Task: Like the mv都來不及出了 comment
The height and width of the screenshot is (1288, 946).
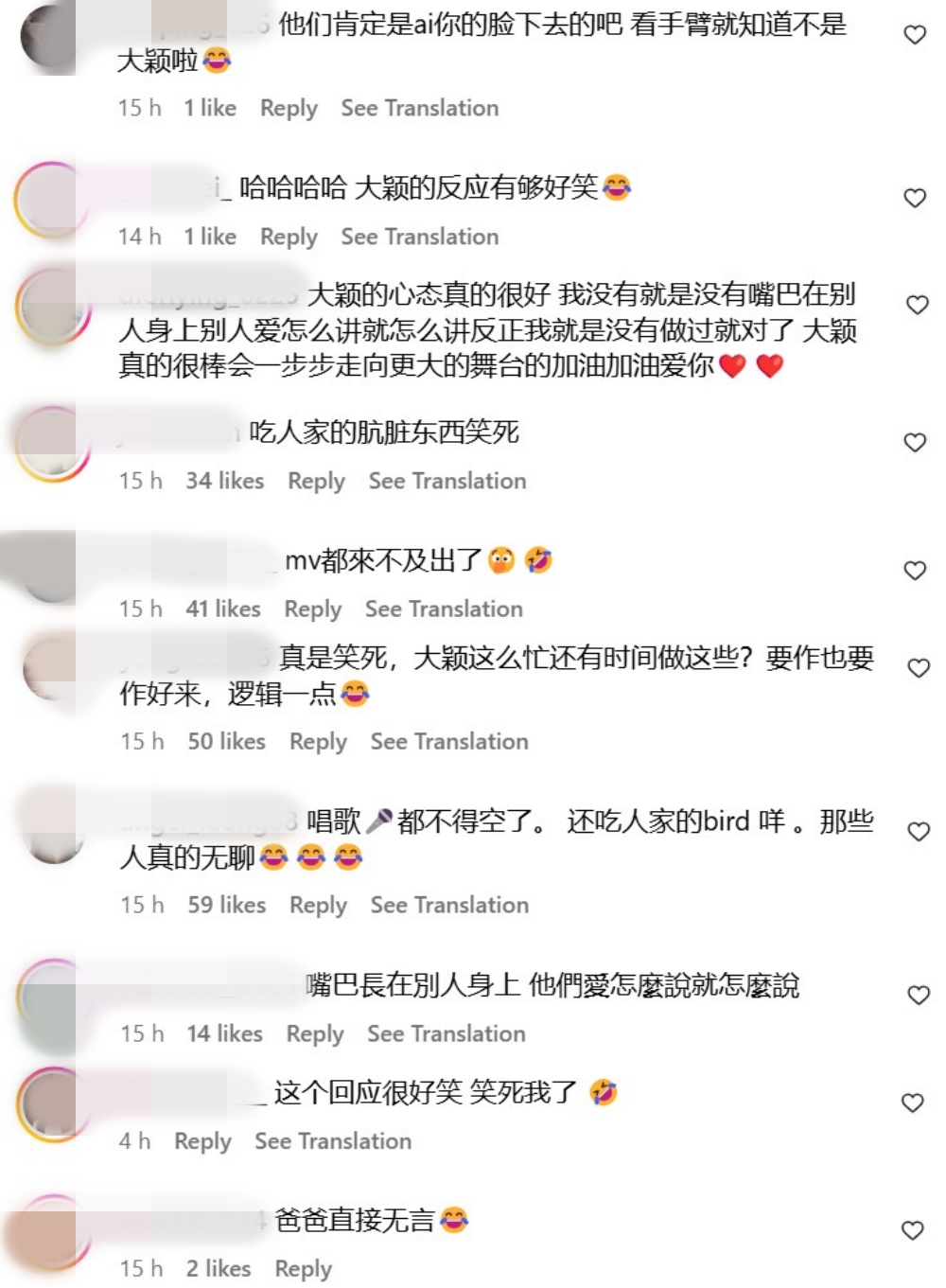Action: tap(914, 571)
